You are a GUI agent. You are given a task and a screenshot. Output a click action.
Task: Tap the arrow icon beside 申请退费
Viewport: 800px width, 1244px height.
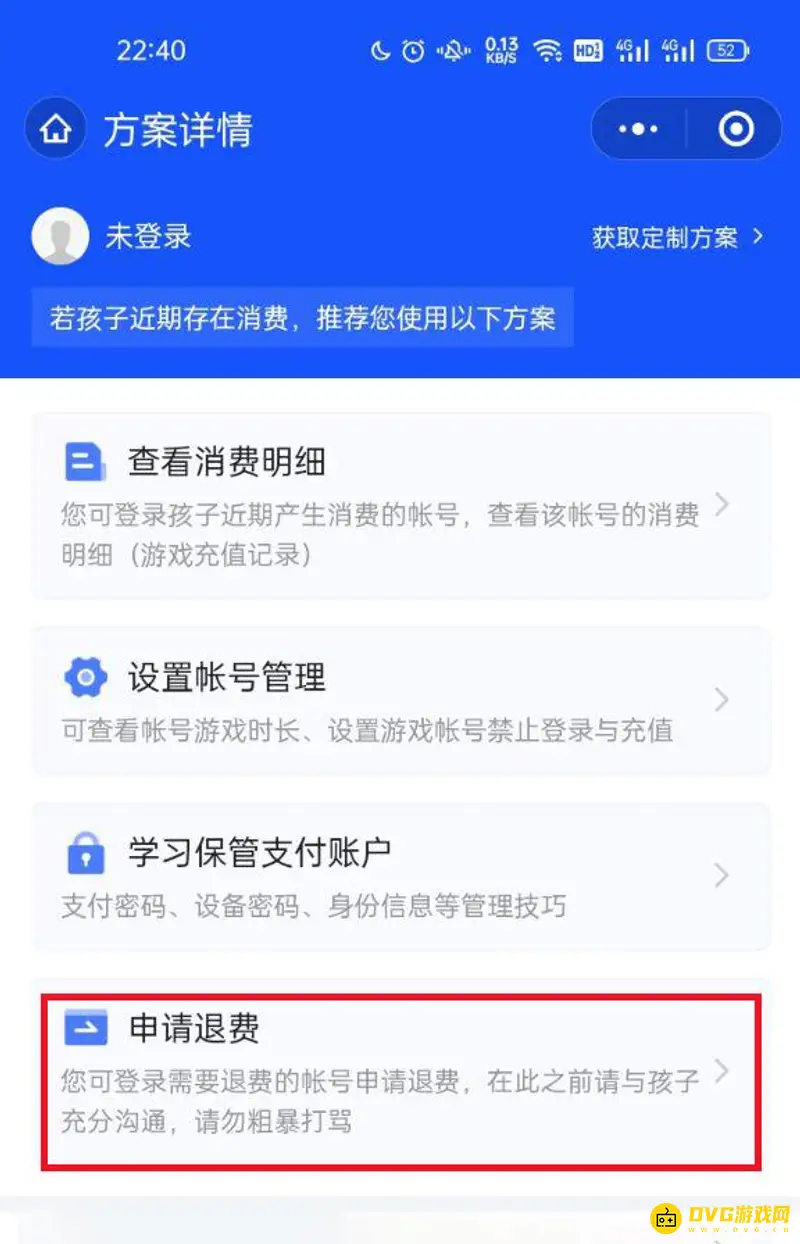85,1028
